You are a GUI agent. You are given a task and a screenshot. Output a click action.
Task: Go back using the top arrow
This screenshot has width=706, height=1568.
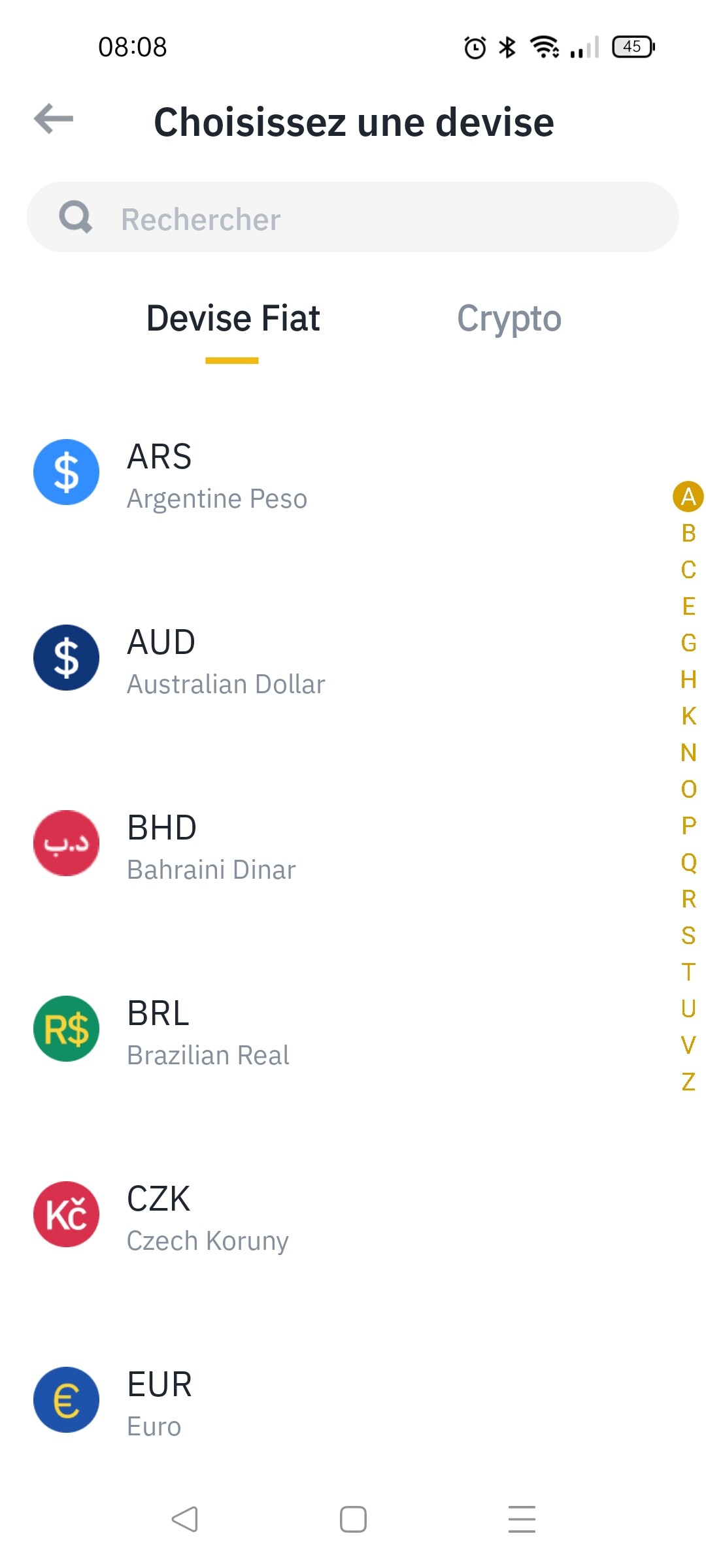tap(54, 119)
